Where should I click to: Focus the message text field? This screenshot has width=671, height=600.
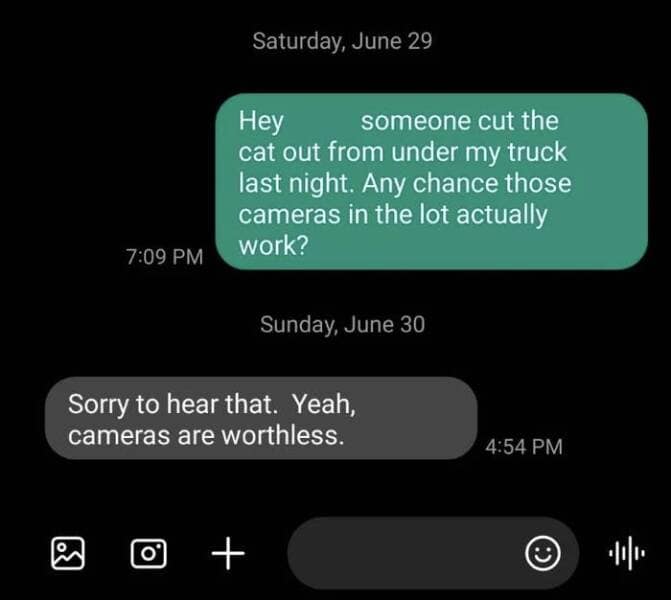tap(400, 552)
